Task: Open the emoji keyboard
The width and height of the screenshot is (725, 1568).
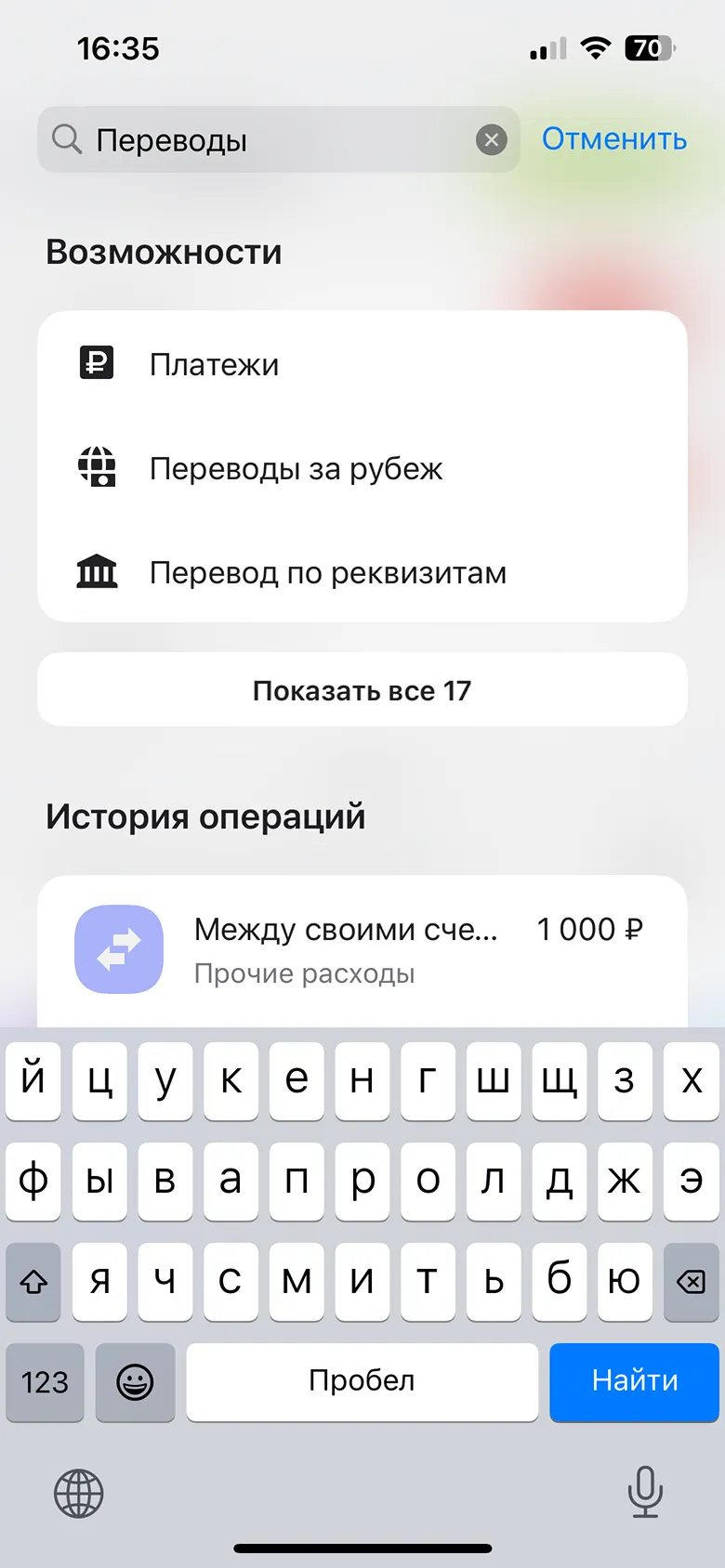Action: click(135, 1382)
